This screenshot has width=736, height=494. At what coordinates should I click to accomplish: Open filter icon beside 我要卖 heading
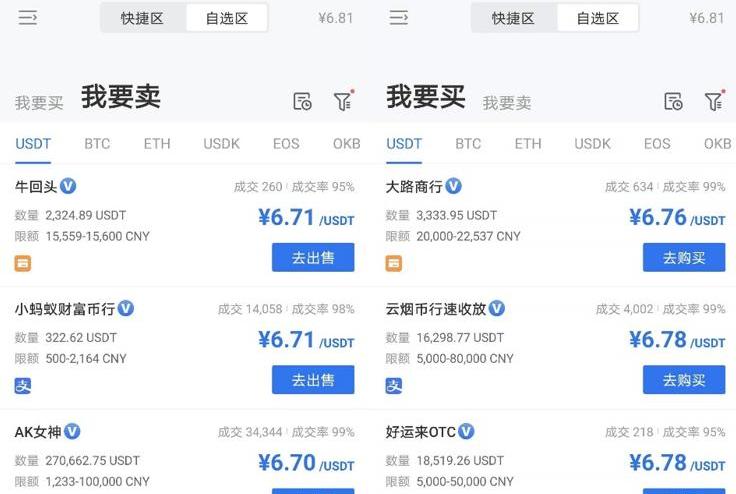tap(343, 101)
